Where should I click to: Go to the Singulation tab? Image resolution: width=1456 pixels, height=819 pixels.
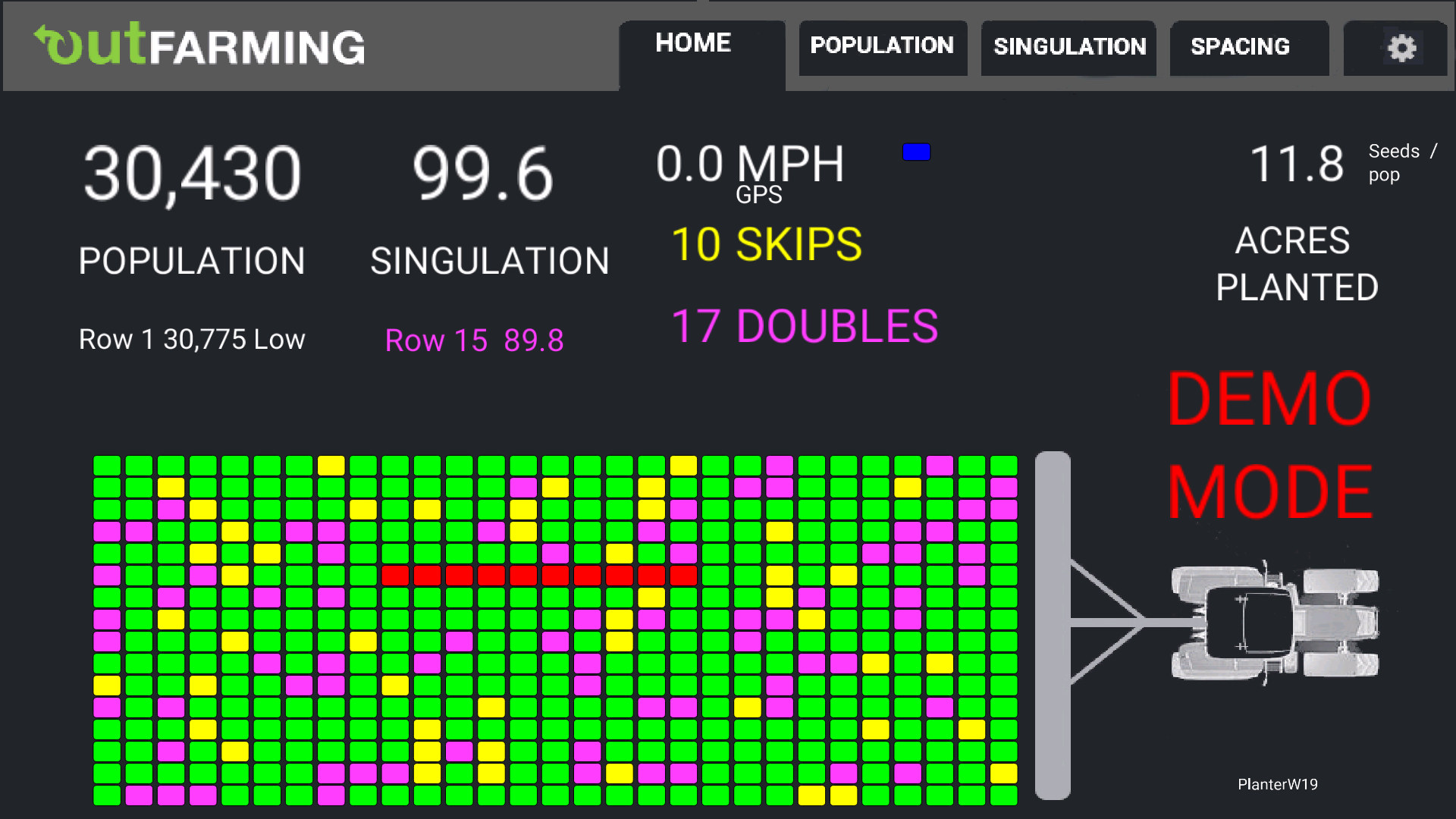click(x=1069, y=47)
